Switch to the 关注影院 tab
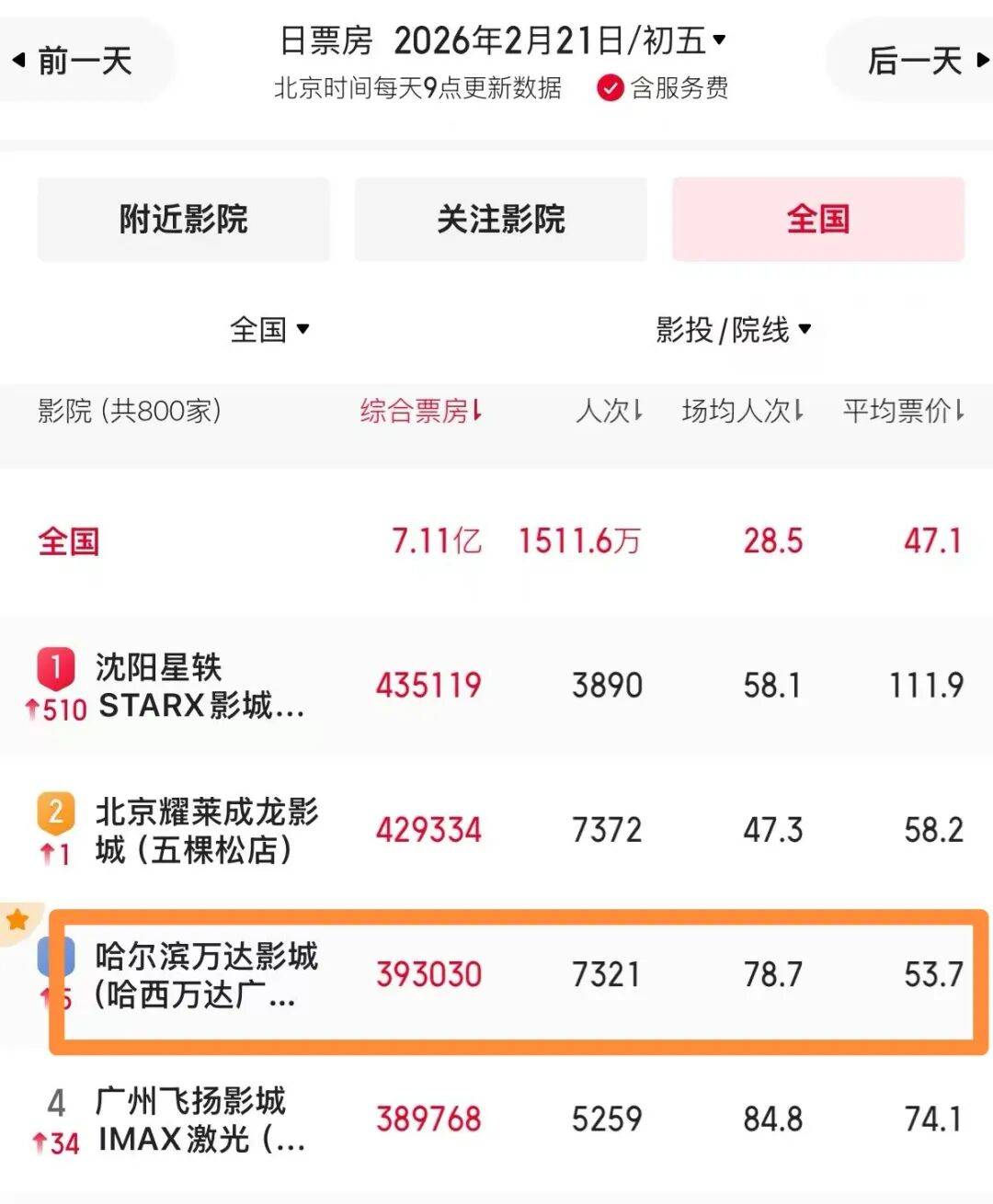This screenshot has height=1204, width=993. point(500,220)
